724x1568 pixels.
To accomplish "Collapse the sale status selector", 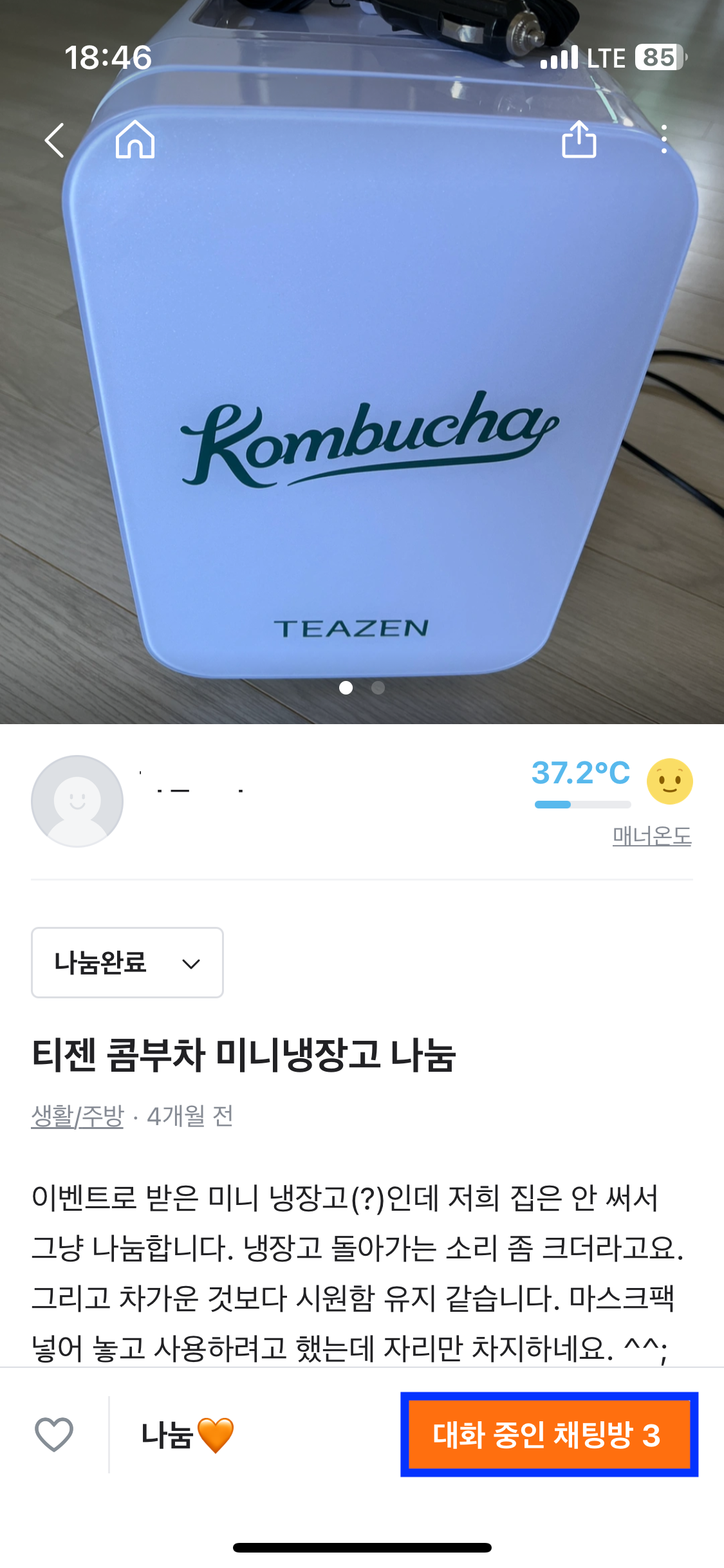I will [x=127, y=962].
